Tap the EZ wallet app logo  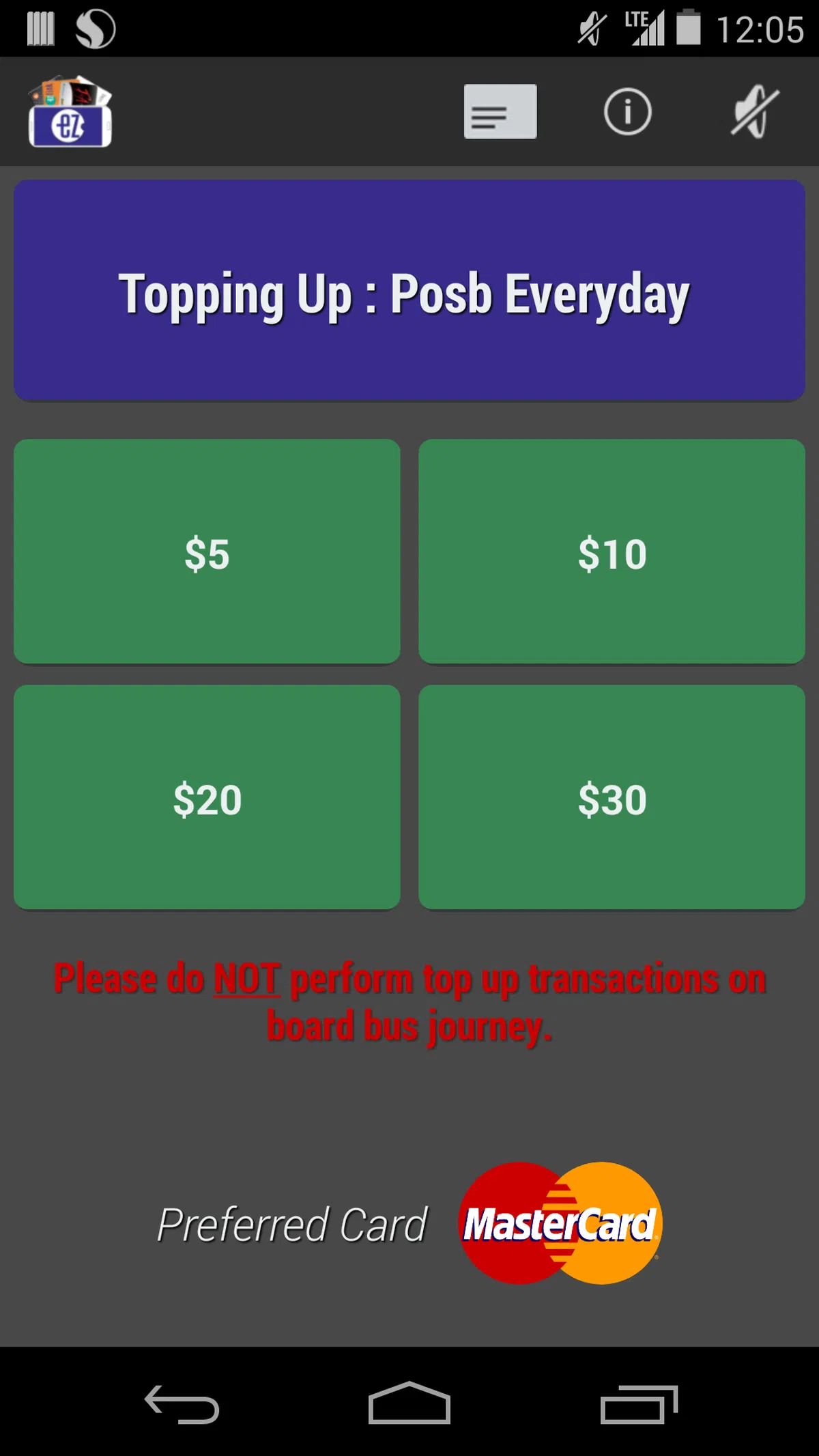(70, 112)
